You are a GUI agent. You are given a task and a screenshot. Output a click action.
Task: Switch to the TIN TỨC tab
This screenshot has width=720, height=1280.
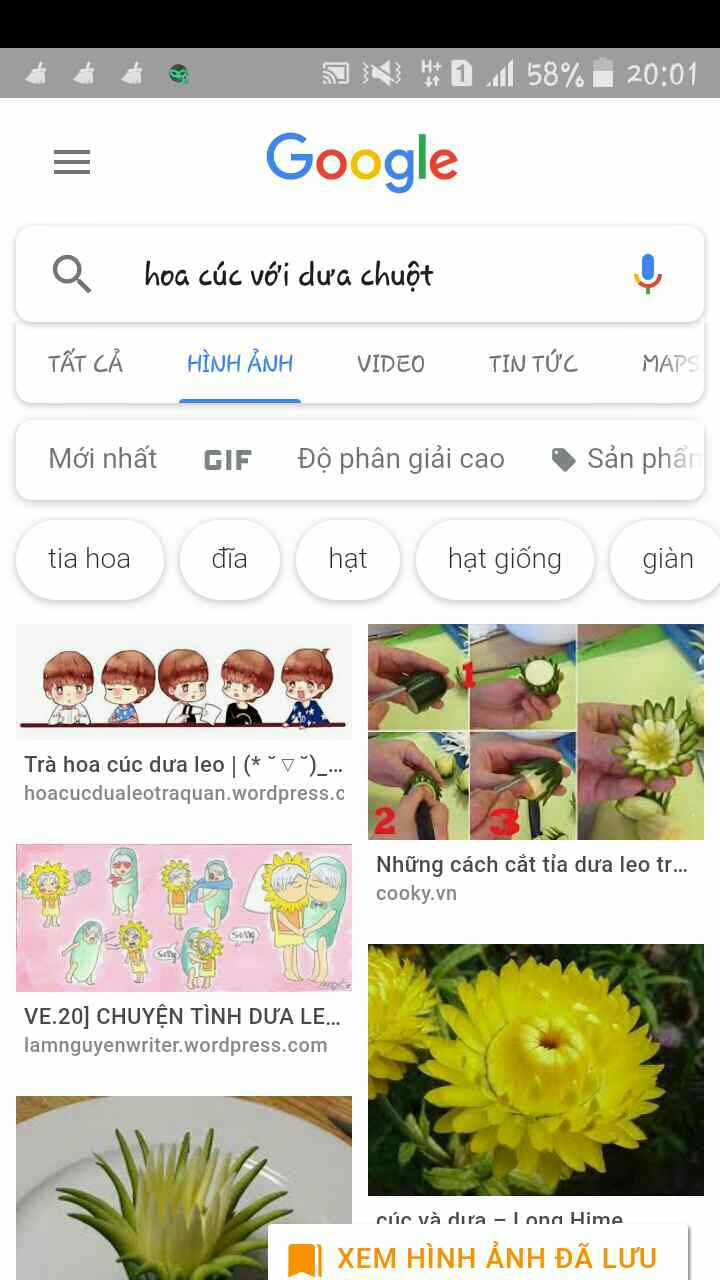[x=533, y=363]
